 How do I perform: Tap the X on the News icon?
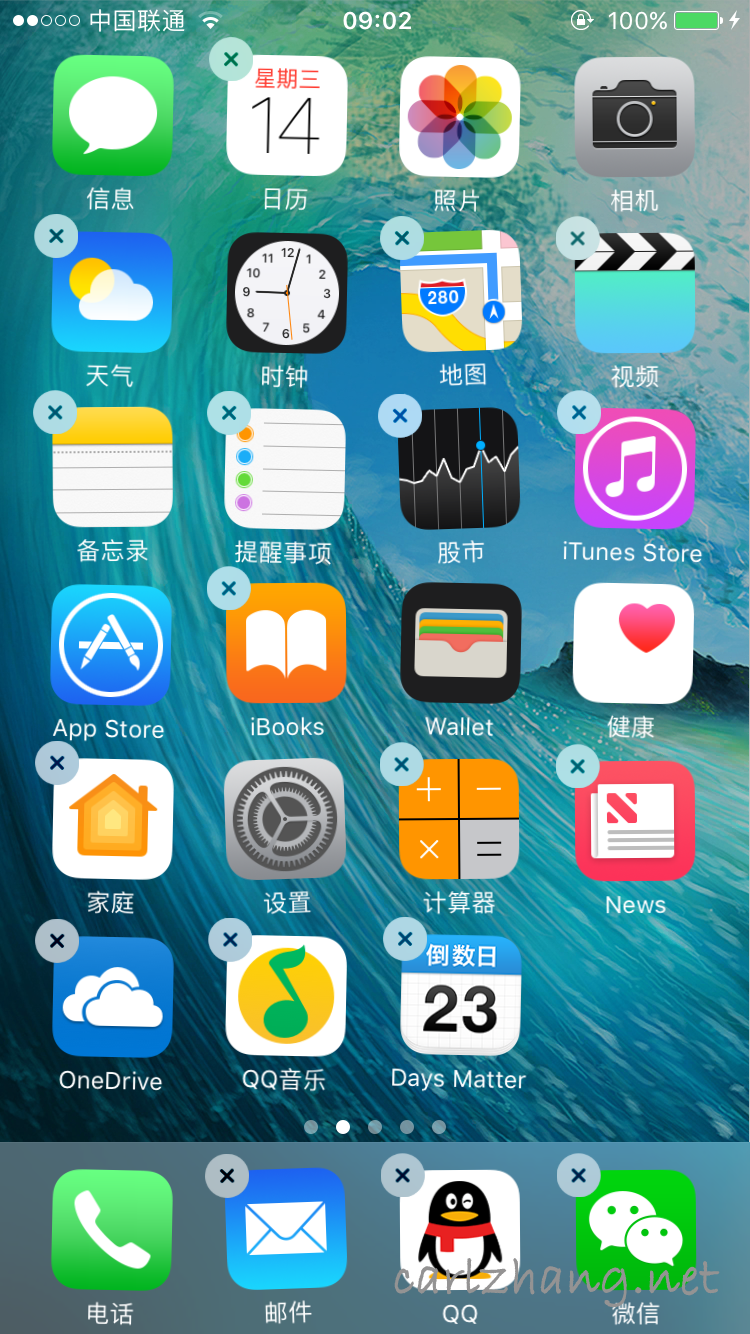577,767
